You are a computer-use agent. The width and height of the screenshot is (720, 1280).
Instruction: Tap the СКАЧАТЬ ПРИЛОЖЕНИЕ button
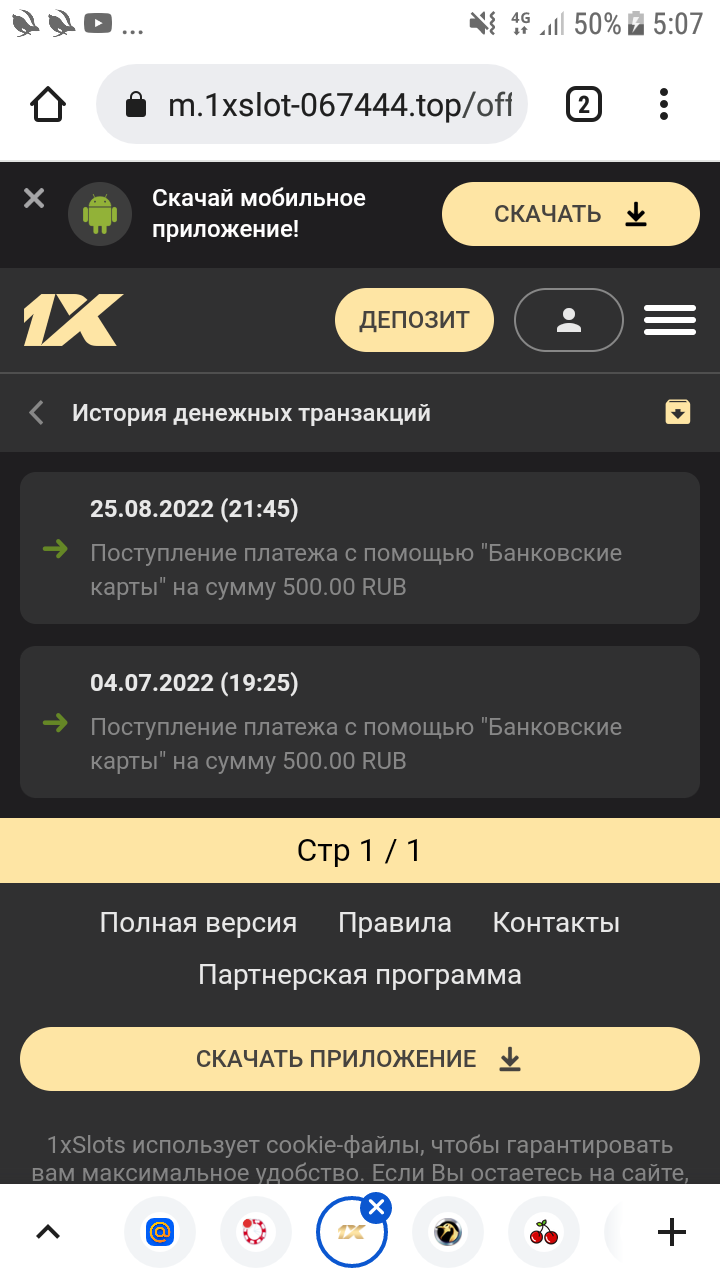pyautogui.click(x=360, y=1059)
